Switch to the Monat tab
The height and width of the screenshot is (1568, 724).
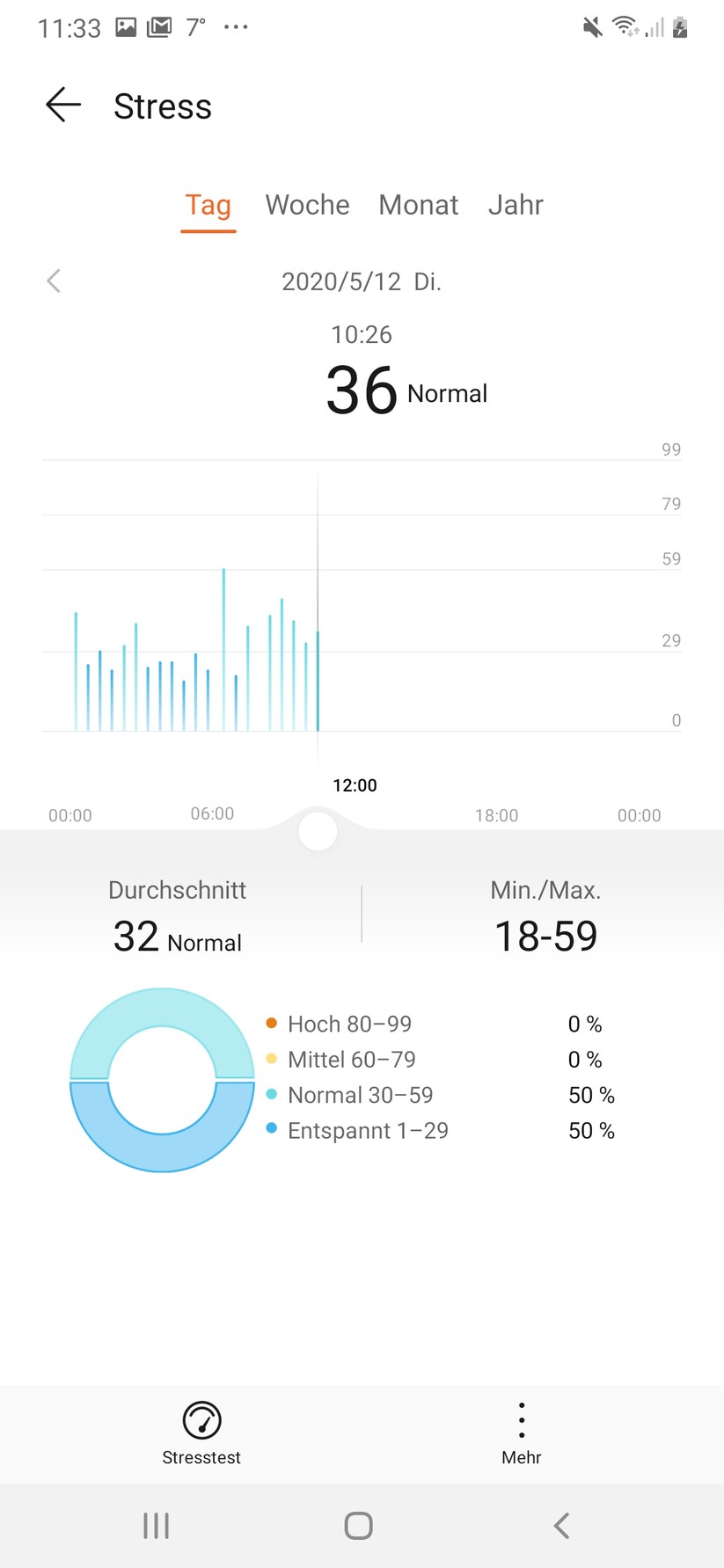click(418, 206)
